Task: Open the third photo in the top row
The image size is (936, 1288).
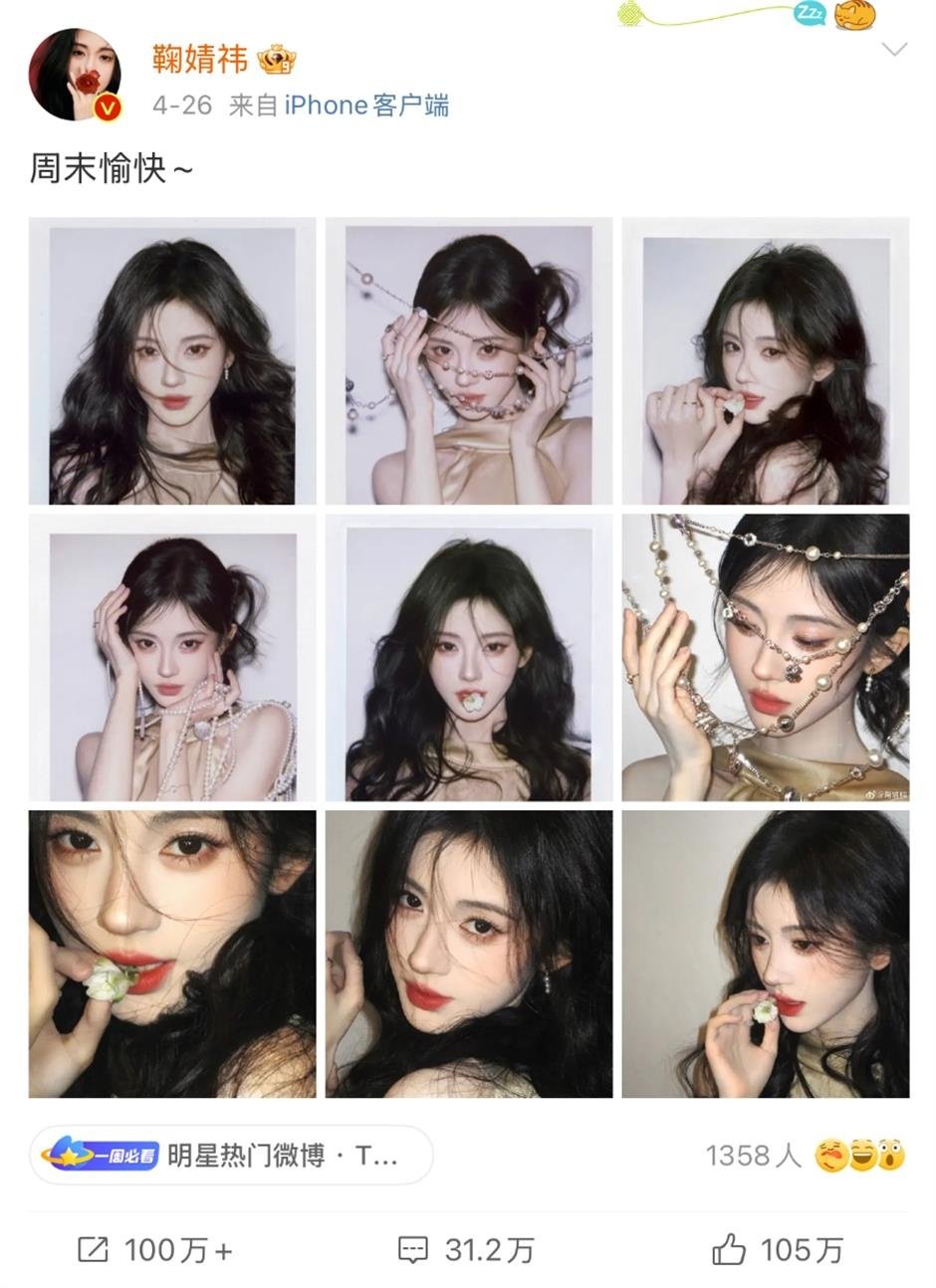Action: coord(765,361)
